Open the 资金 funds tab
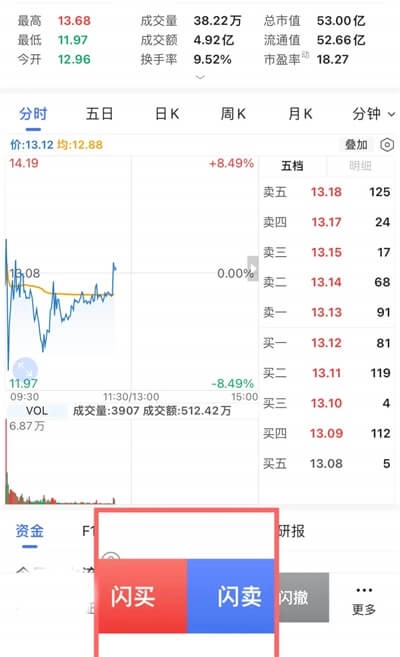400x657 pixels. click(x=29, y=531)
